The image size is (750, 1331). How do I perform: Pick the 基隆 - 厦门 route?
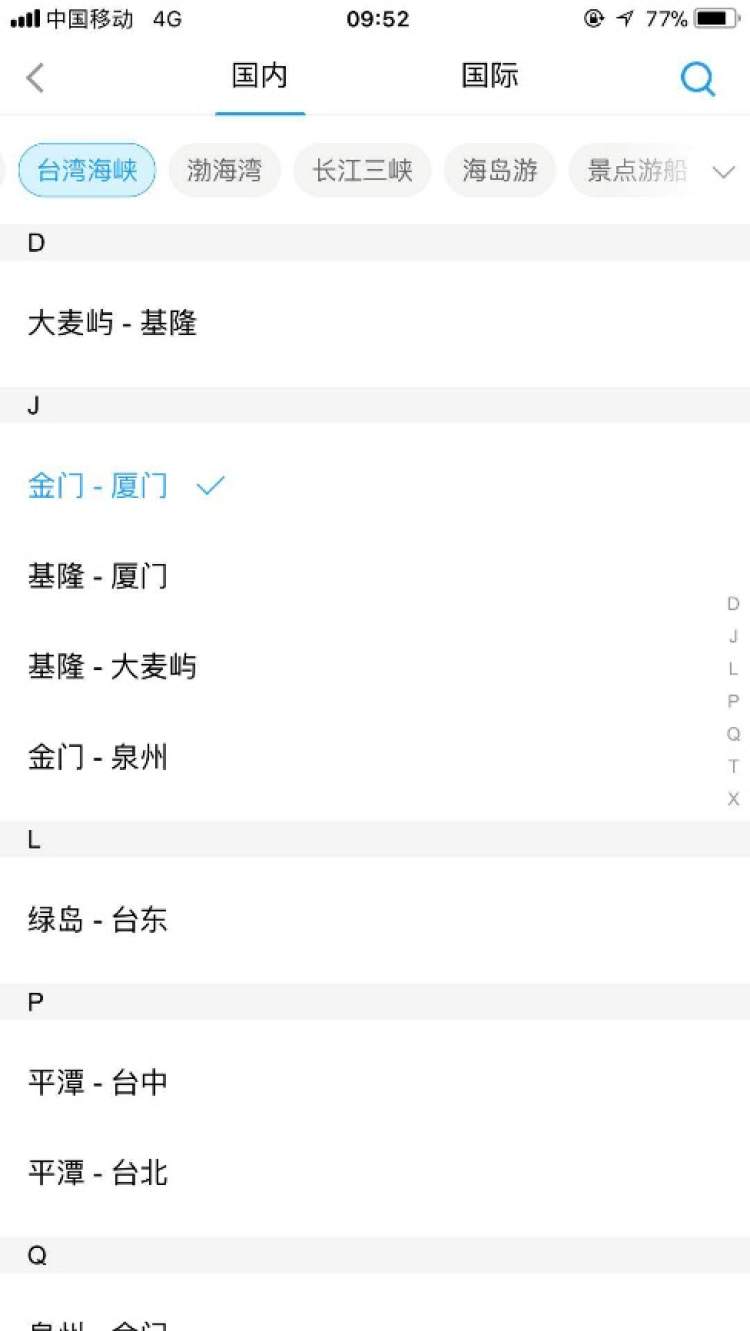point(98,576)
